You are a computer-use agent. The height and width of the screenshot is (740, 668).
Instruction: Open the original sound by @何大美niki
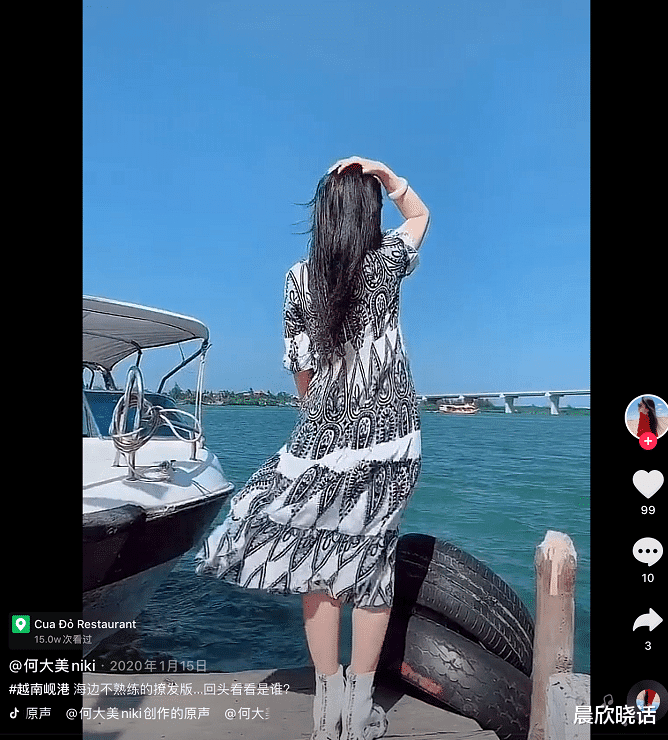pos(138,713)
